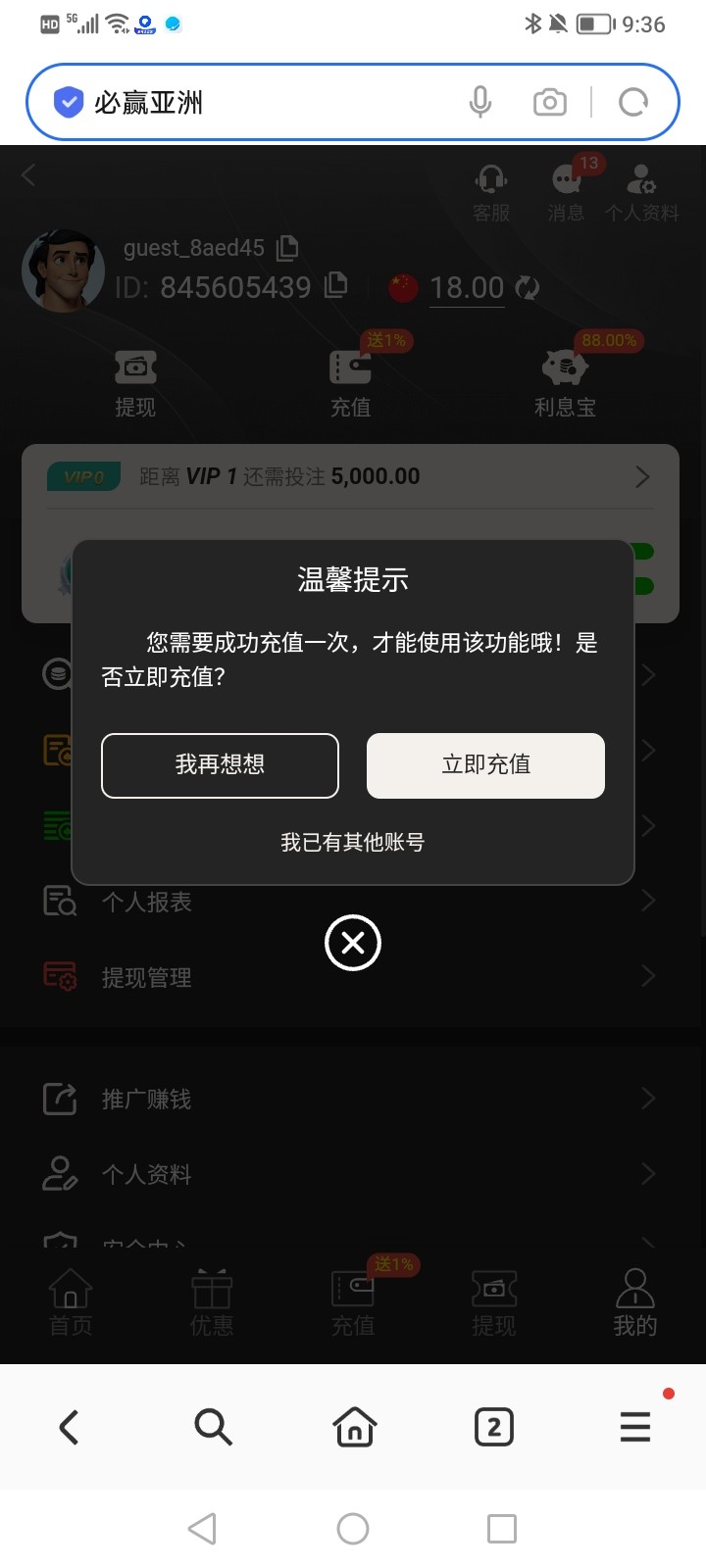Open the browser search icon

(x=212, y=1427)
